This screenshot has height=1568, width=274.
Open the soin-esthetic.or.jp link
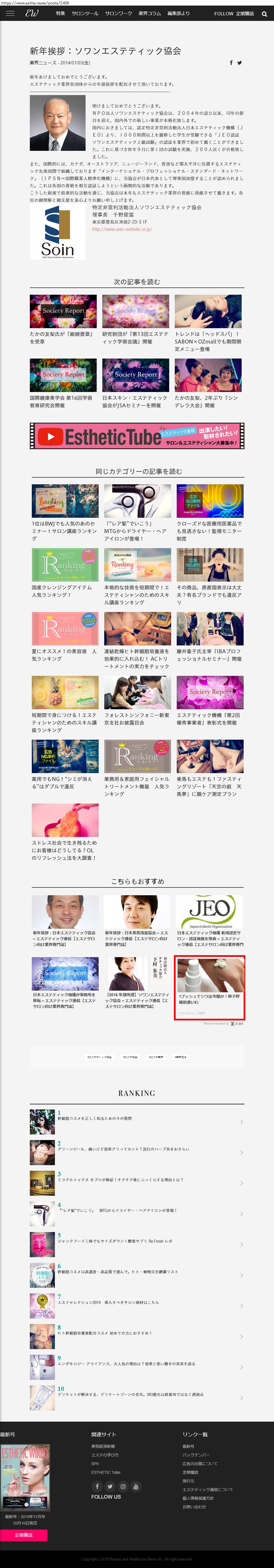coord(122,229)
